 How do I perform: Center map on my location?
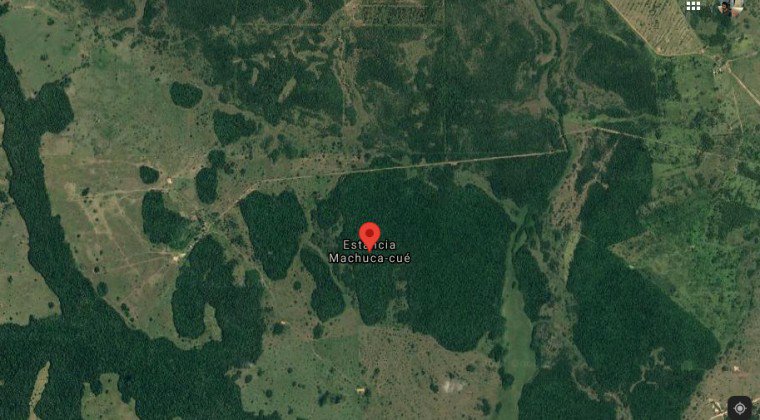coord(740,407)
